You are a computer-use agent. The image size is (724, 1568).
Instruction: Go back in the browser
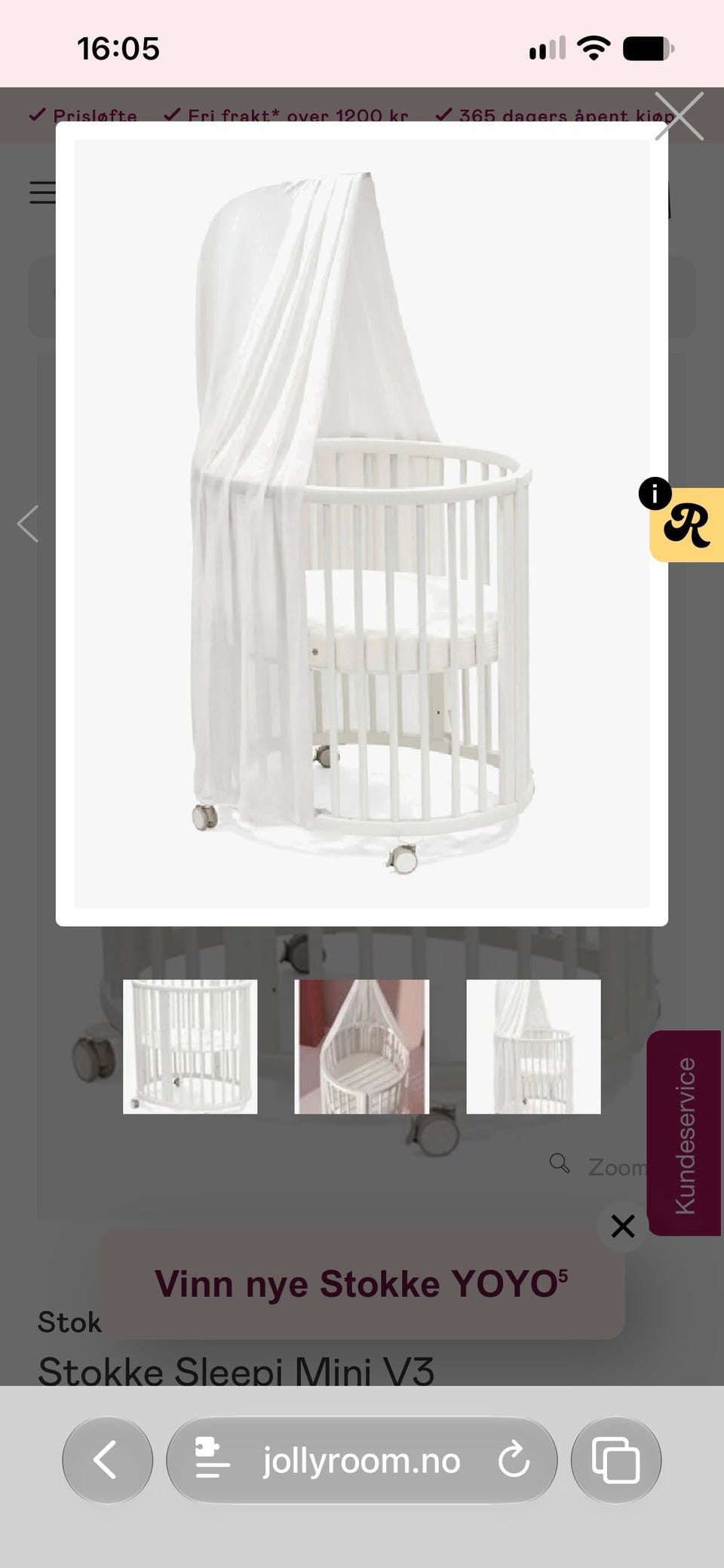(107, 1460)
